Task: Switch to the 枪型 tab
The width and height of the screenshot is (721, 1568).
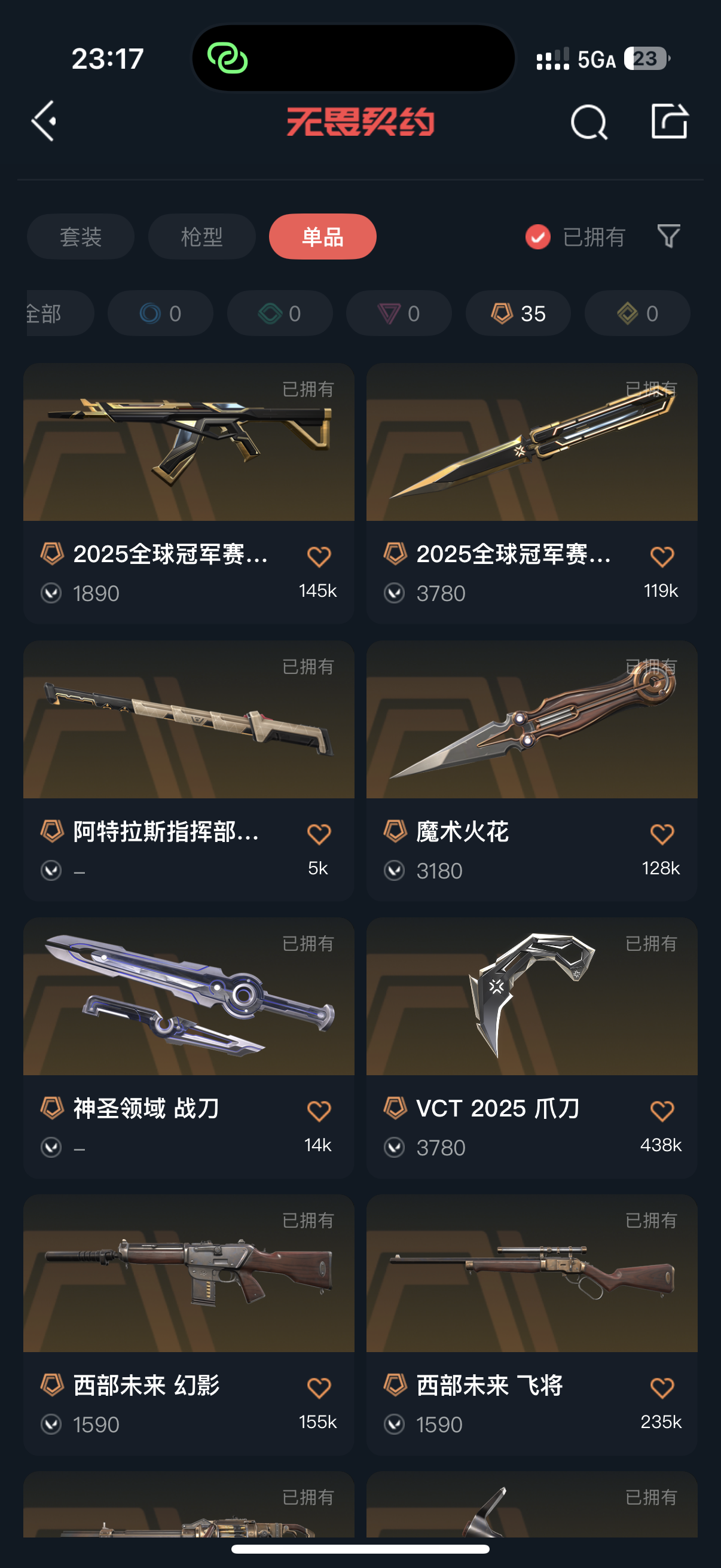Action: coord(201,237)
